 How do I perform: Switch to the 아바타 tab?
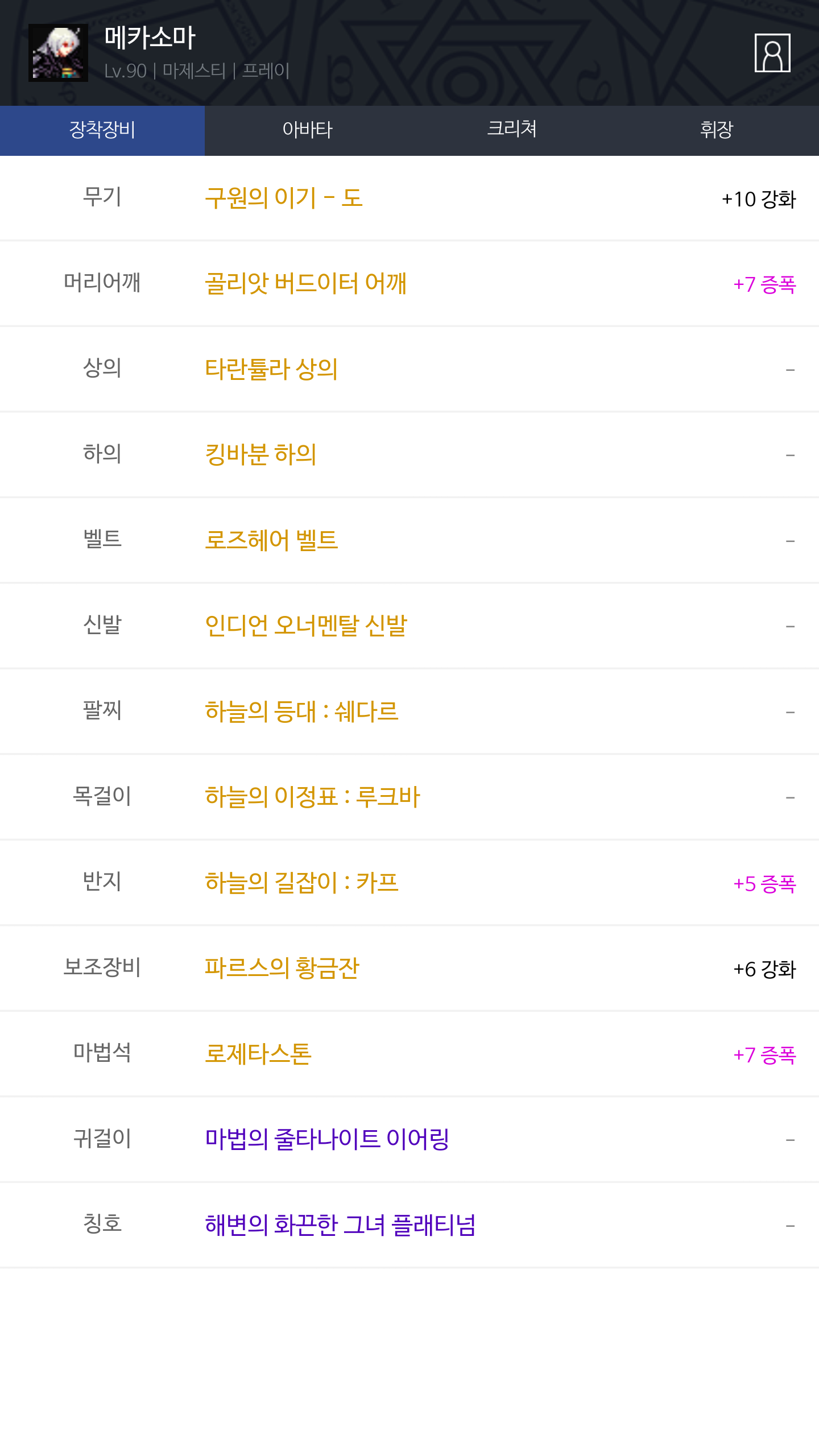[307, 130]
